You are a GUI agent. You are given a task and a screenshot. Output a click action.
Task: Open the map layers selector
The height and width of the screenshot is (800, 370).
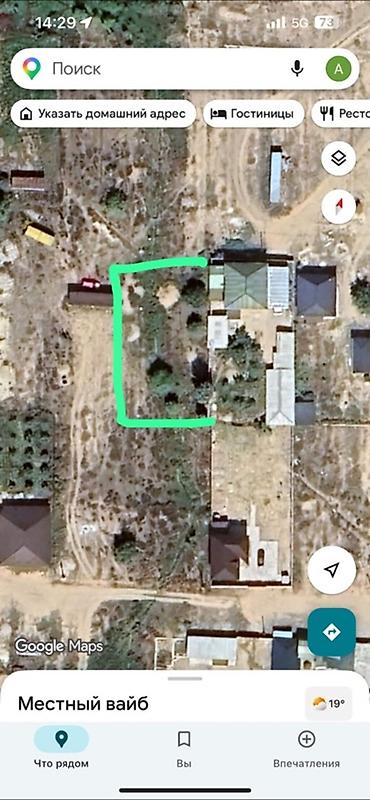coord(338,159)
